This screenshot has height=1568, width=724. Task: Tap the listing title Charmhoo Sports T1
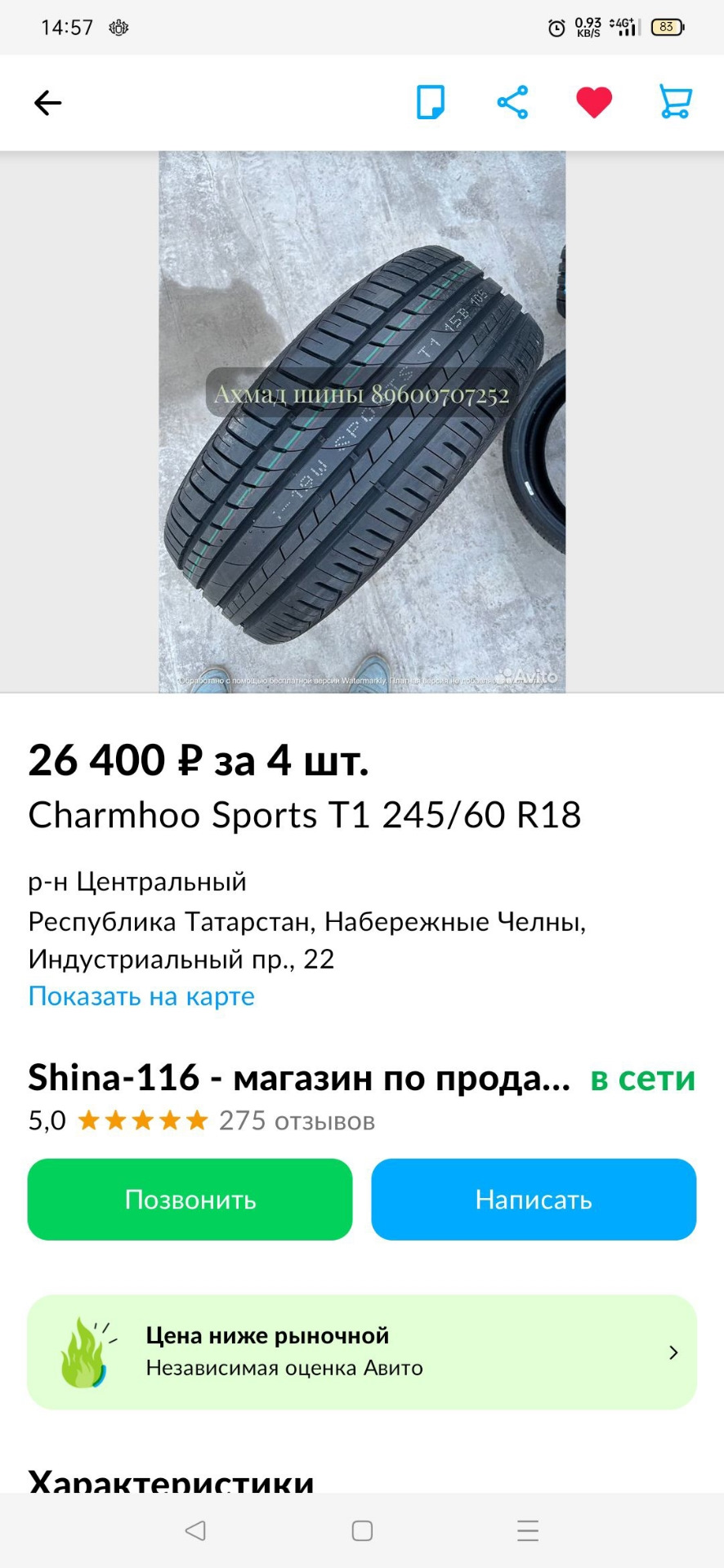pyautogui.click(x=304, y=813)
